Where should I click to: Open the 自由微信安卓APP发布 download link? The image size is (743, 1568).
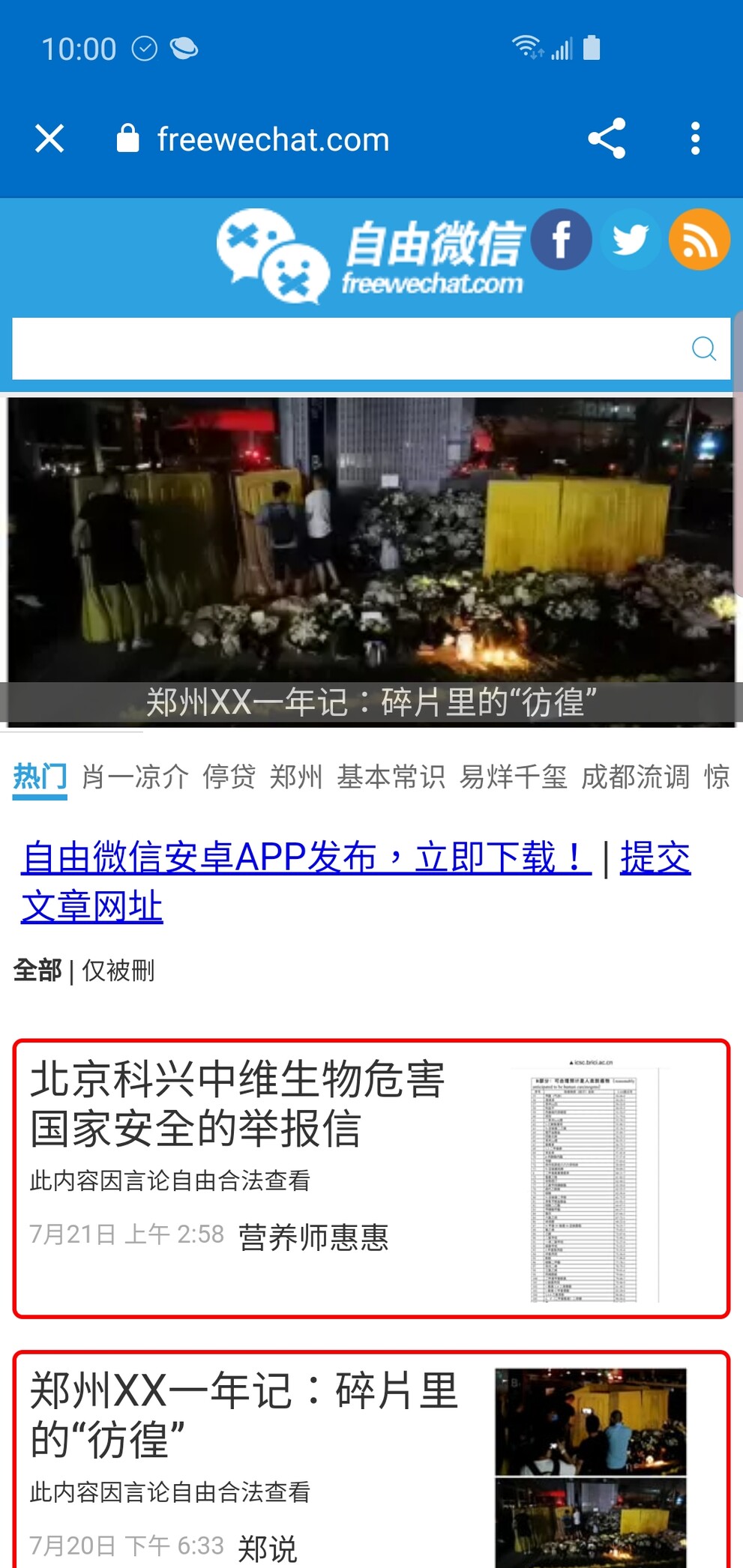pyautogui.click(x=307, y=857)
